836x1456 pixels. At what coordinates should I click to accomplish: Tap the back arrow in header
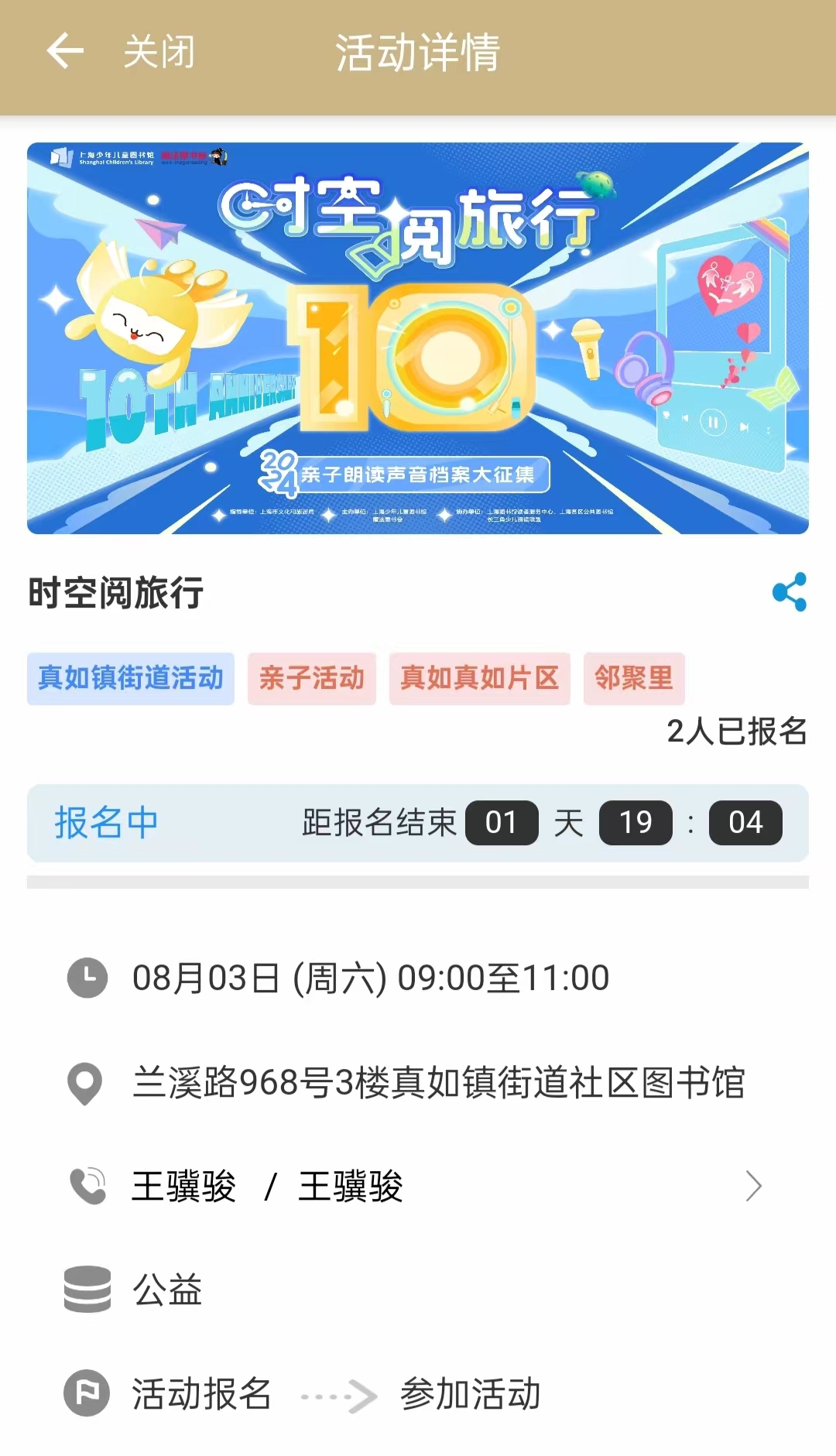pyautogui.click(x=65, y=52)
